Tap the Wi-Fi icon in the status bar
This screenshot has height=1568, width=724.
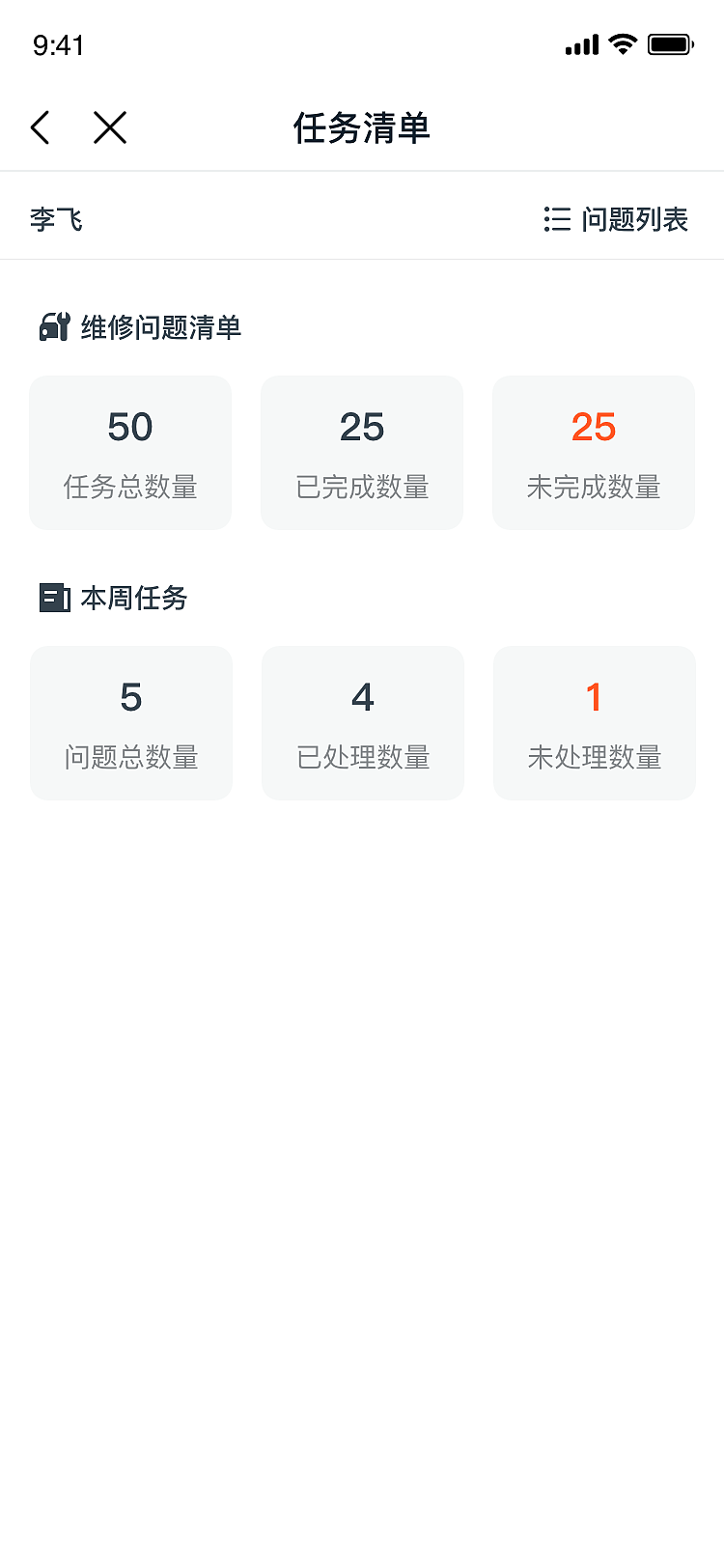(x=623, y=43)
